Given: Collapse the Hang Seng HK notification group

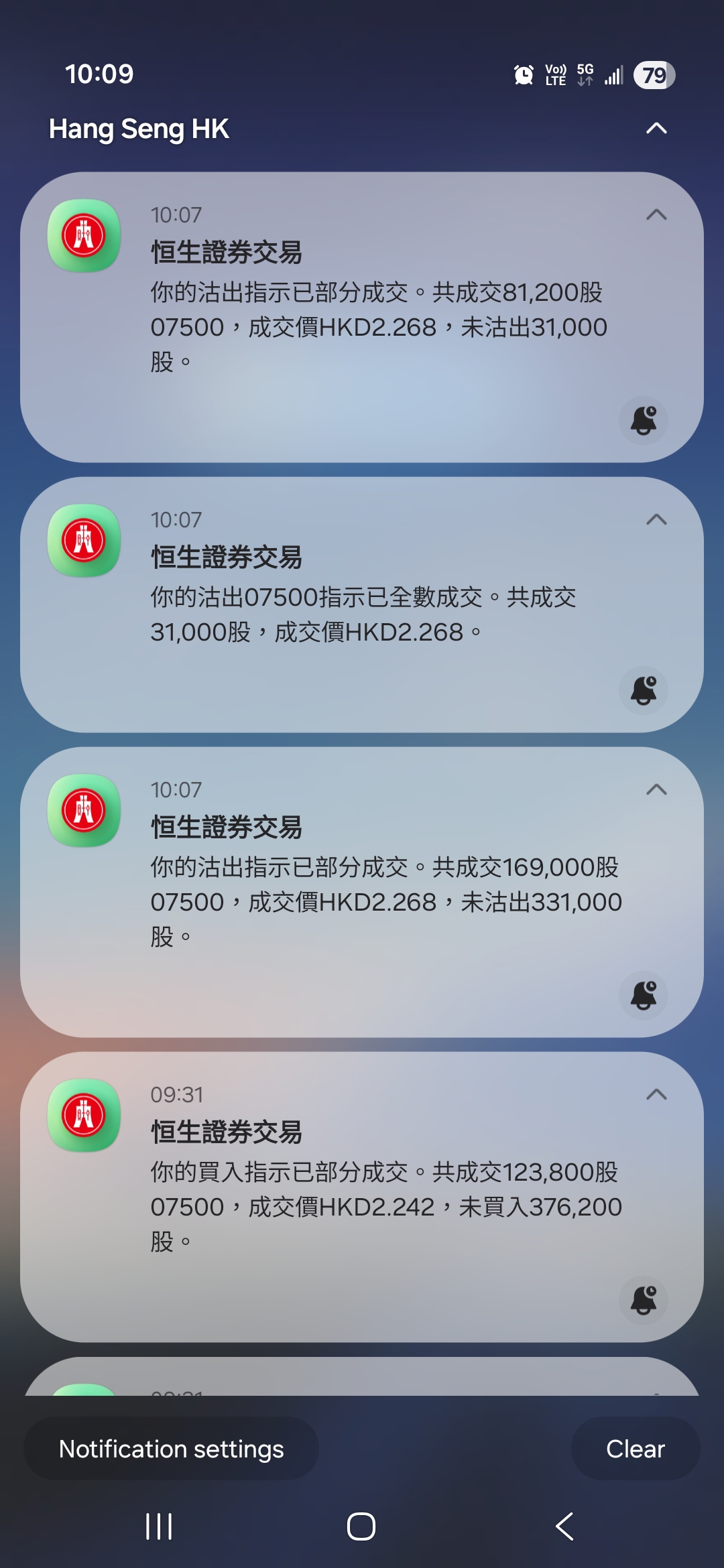Looking at the screenshot, I should [x=656, y=128].
